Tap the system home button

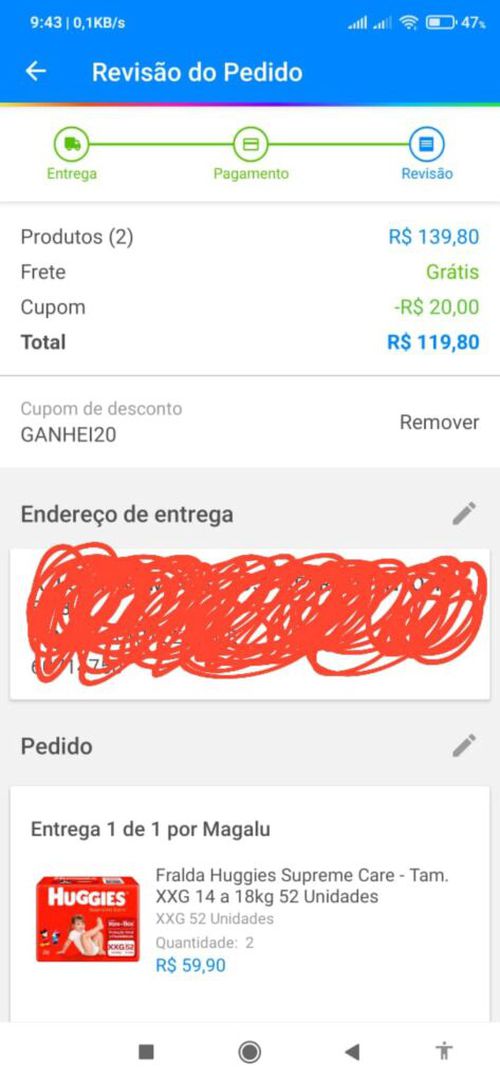point(250,1052)
